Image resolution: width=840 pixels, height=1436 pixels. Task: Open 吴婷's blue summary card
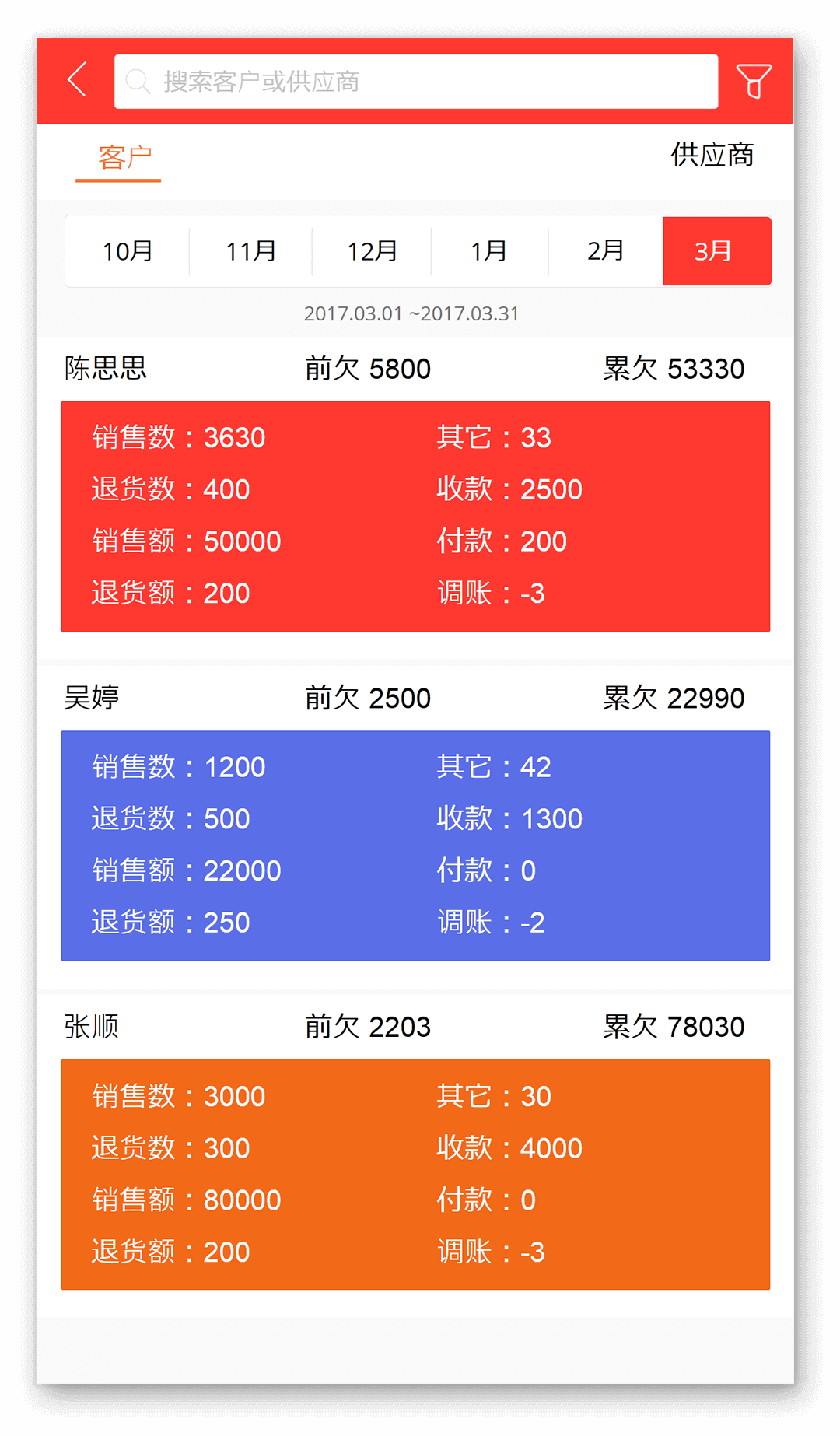pyautogui.click(x=415, y=846)
